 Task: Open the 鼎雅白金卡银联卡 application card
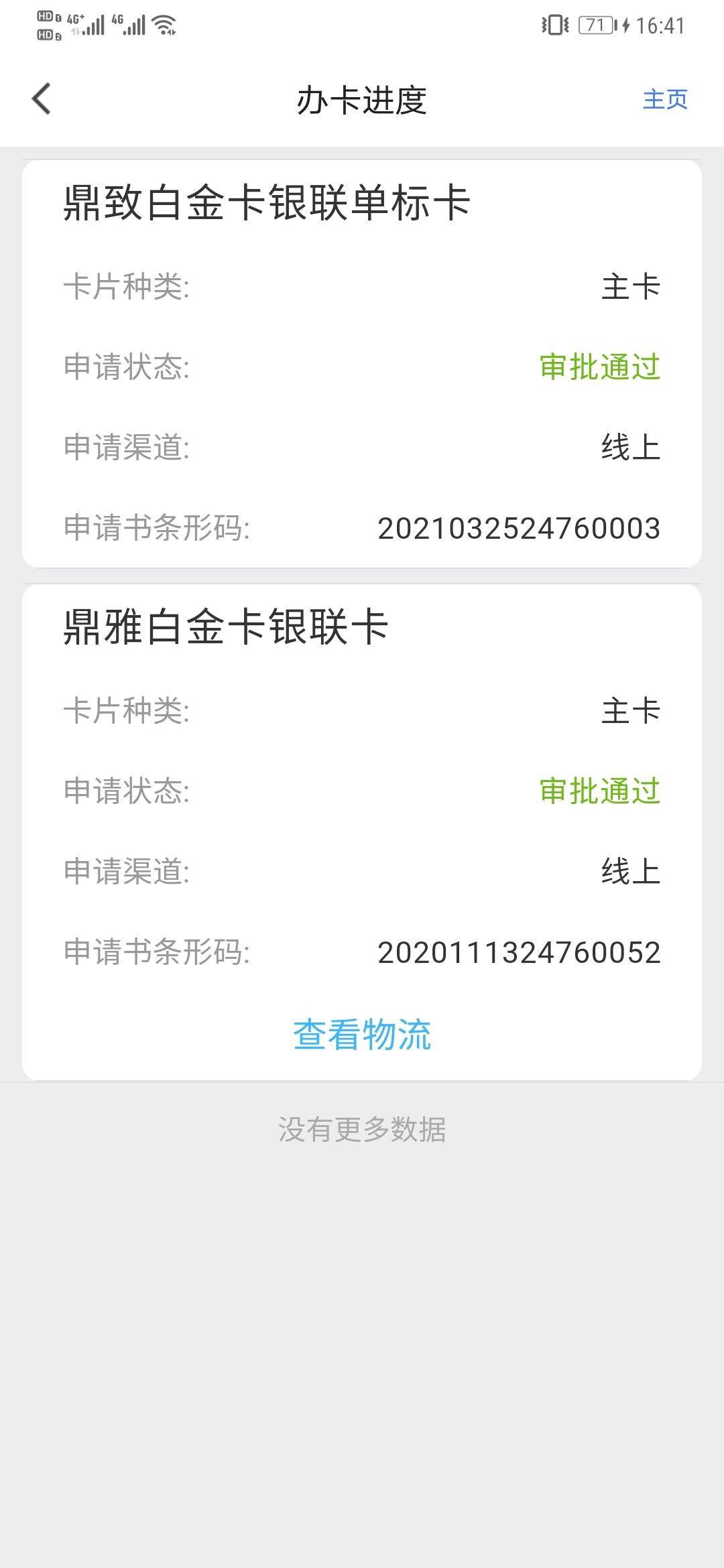pos(362,832)
